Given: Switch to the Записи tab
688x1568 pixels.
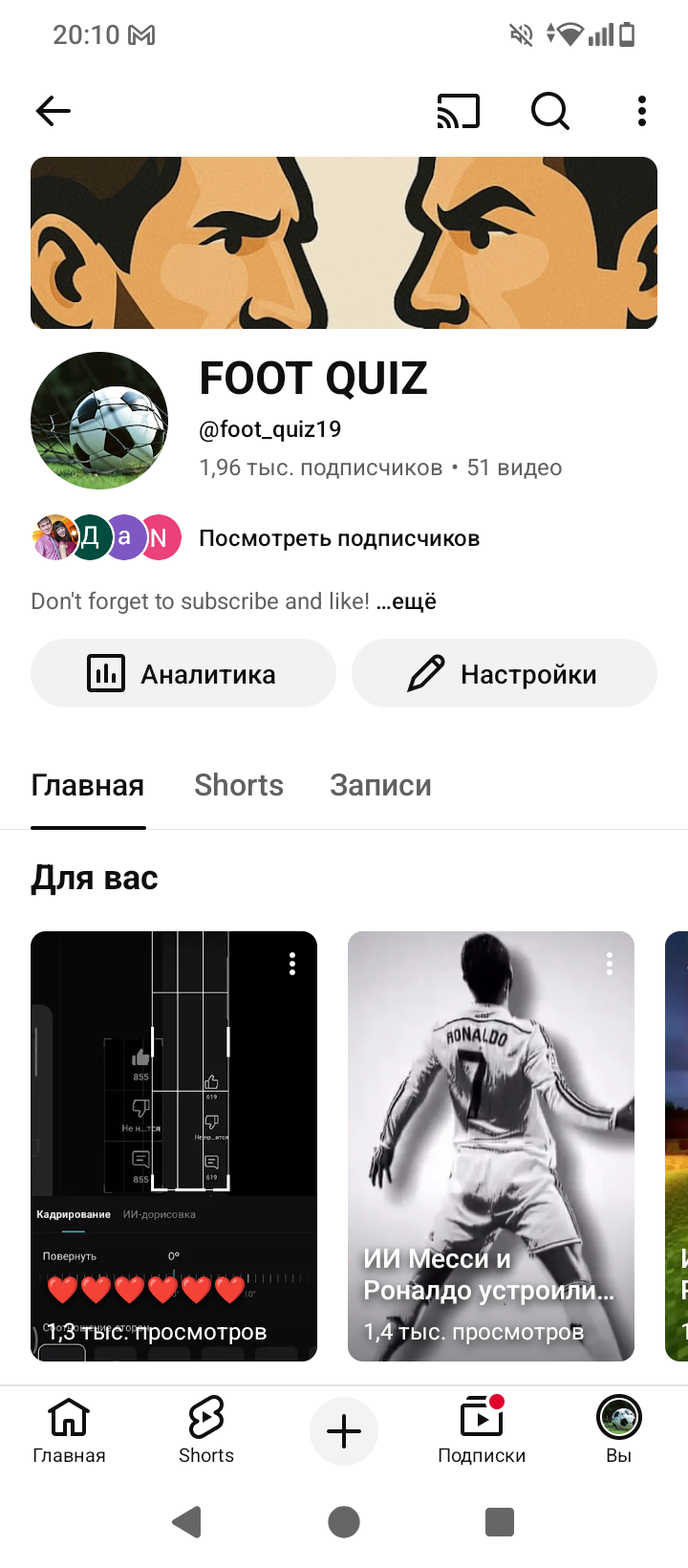Looking at the screenshot, I should click(380, 784).
